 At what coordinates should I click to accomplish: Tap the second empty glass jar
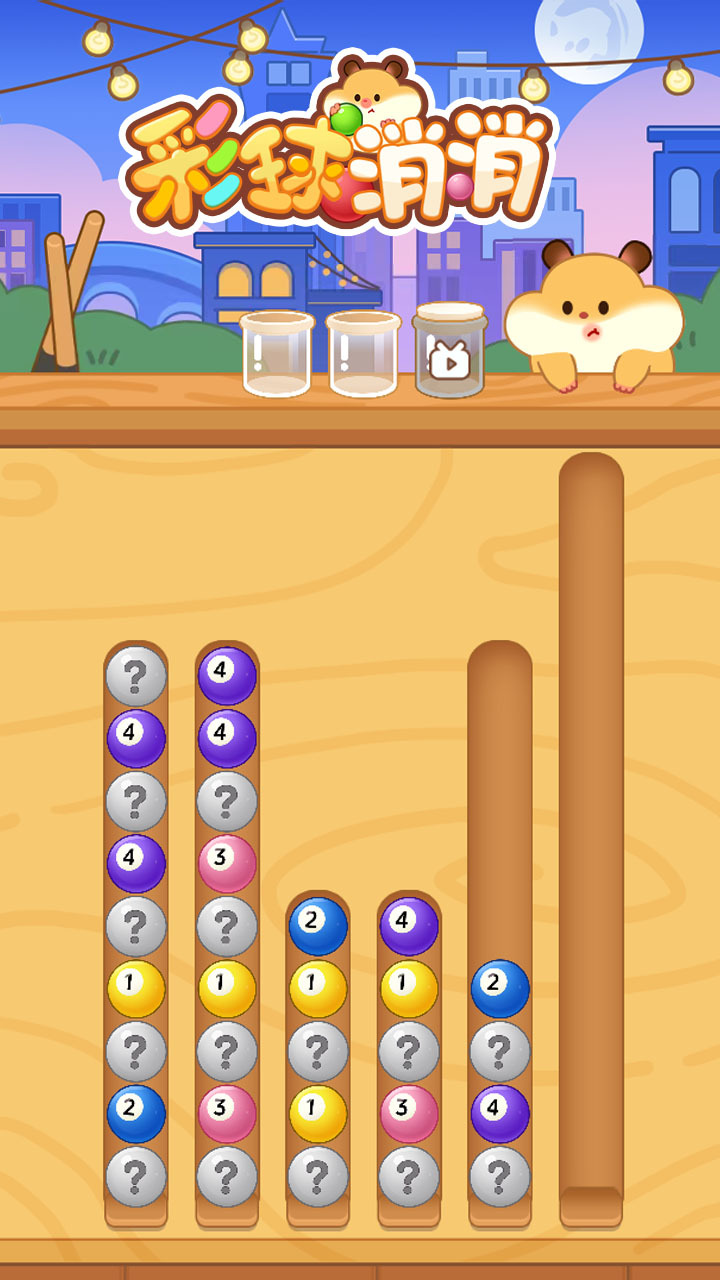point(364,354)
